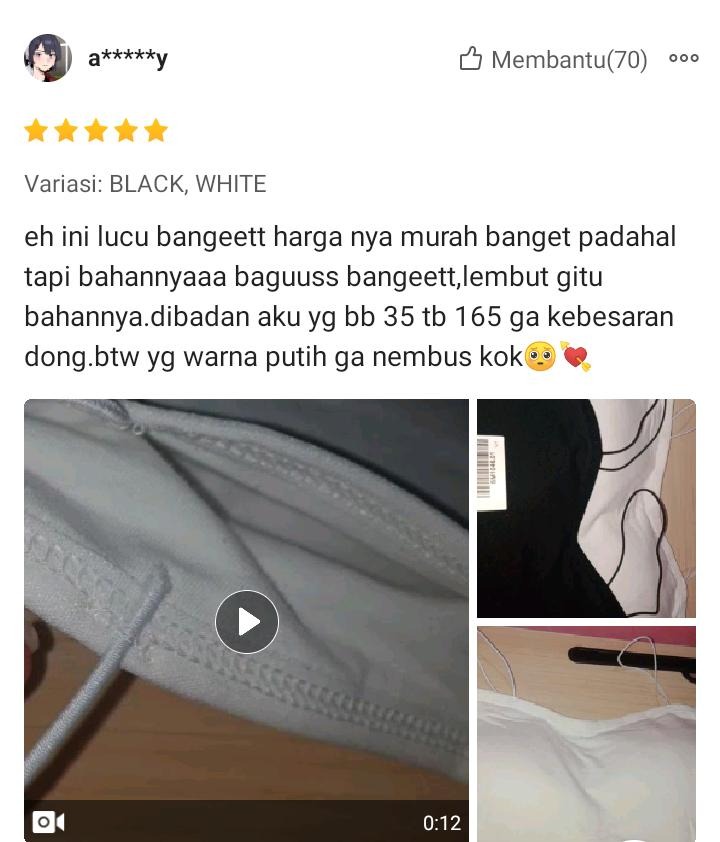View reviewer a*****y's profile avatar
The width and height of the screenshot is (720, 842).
point(47,58)
